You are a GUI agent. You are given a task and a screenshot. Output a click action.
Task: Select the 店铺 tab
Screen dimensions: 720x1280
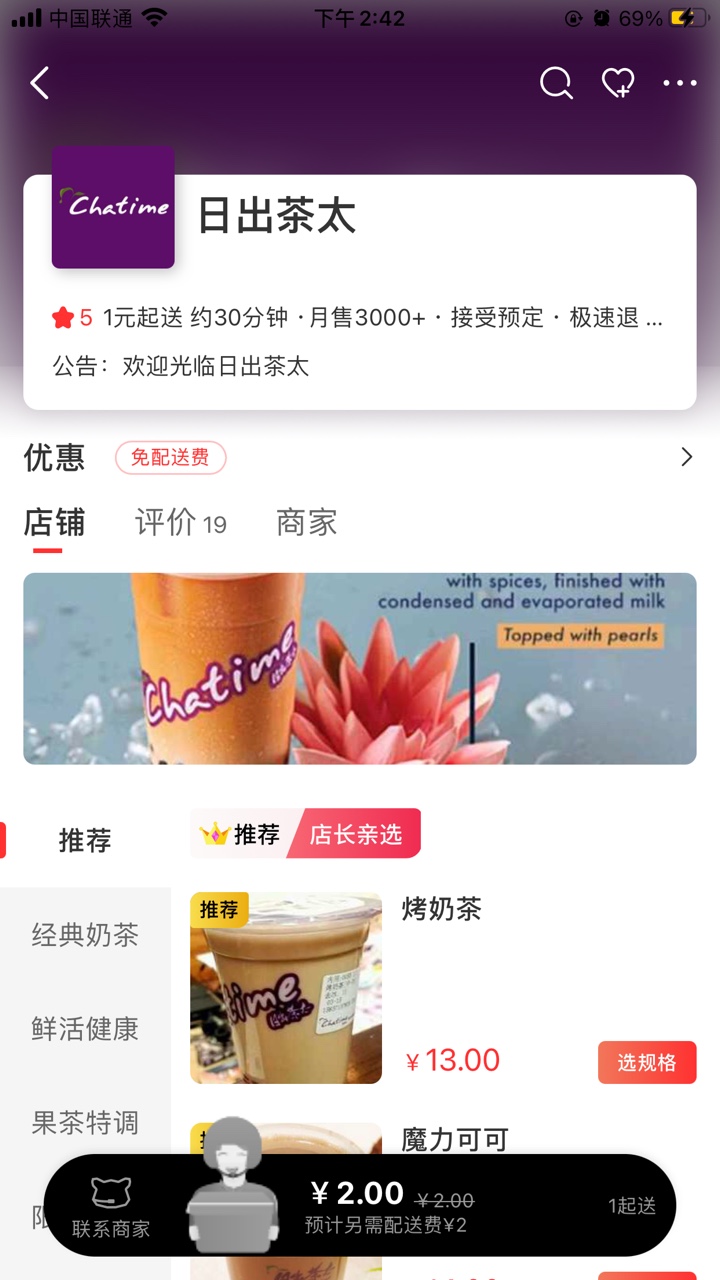[54, 523]
